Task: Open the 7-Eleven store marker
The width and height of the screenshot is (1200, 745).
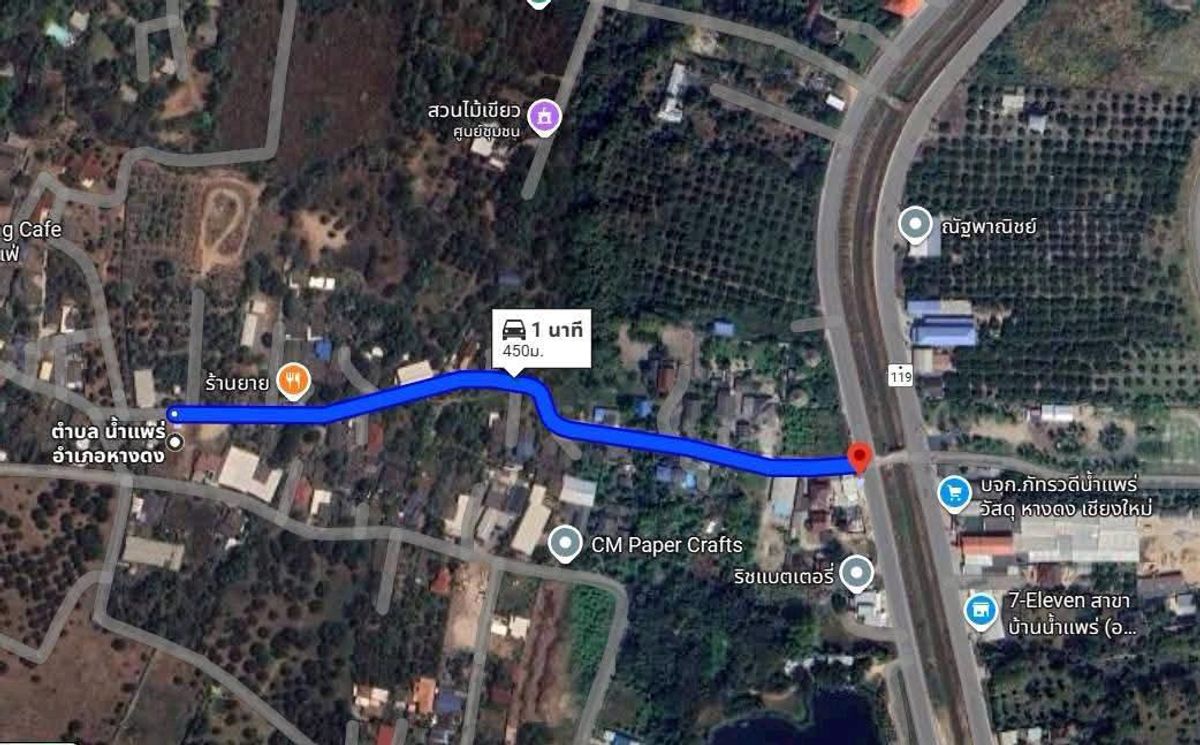Action: pyautogui.click(x=980, y=607)
